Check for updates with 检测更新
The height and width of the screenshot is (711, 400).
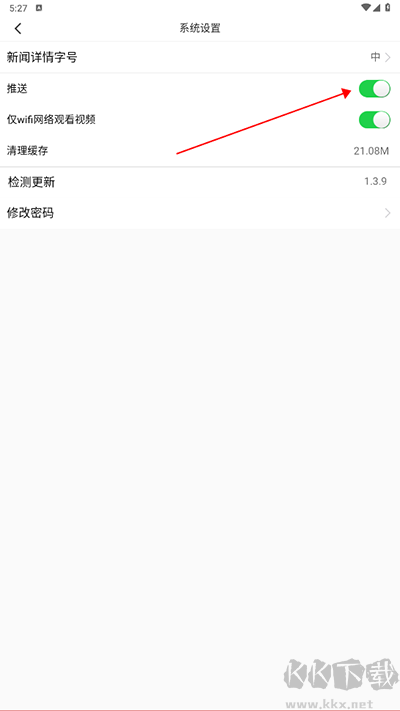coord(200,182)
